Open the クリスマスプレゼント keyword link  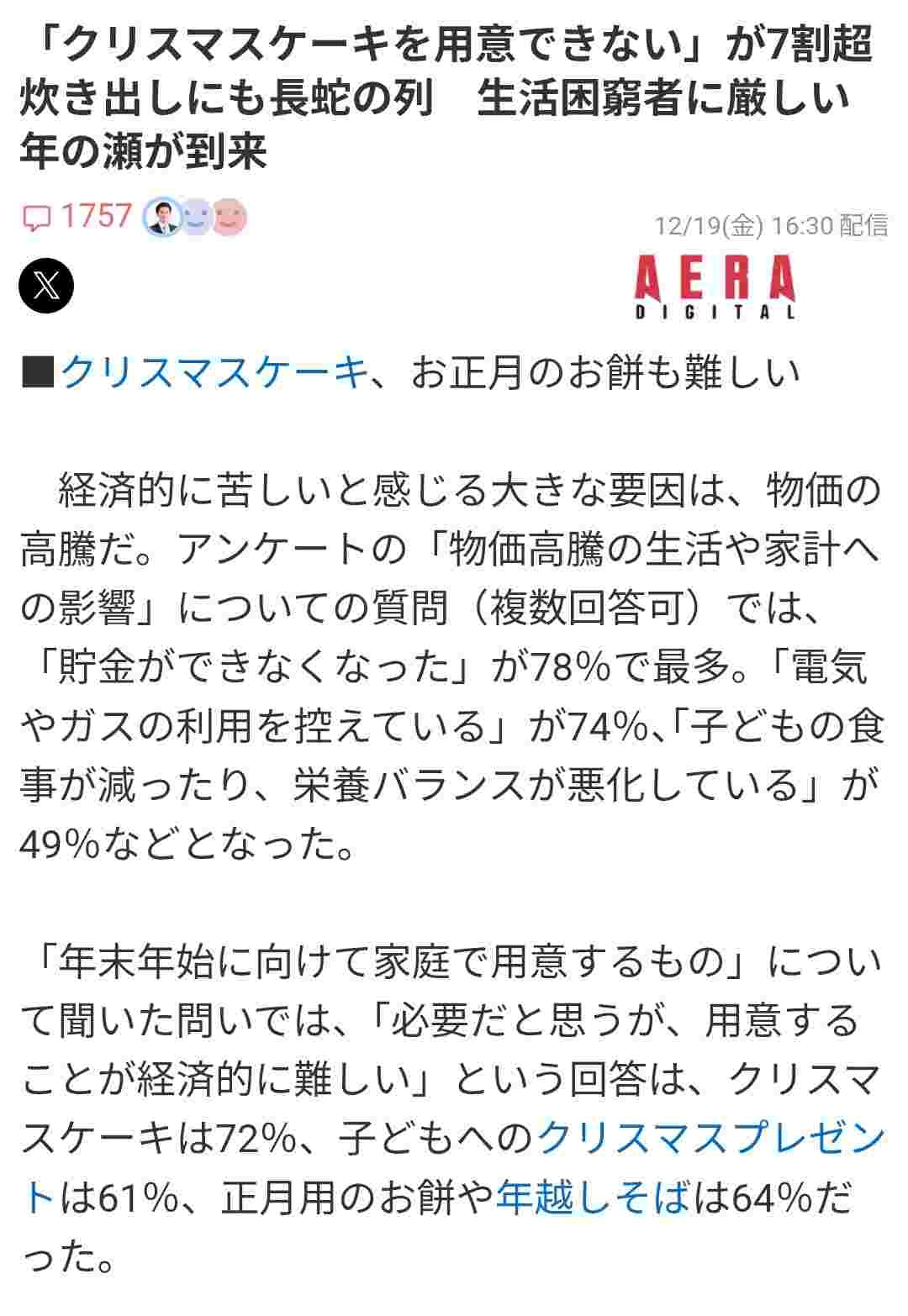[710, 1140]
